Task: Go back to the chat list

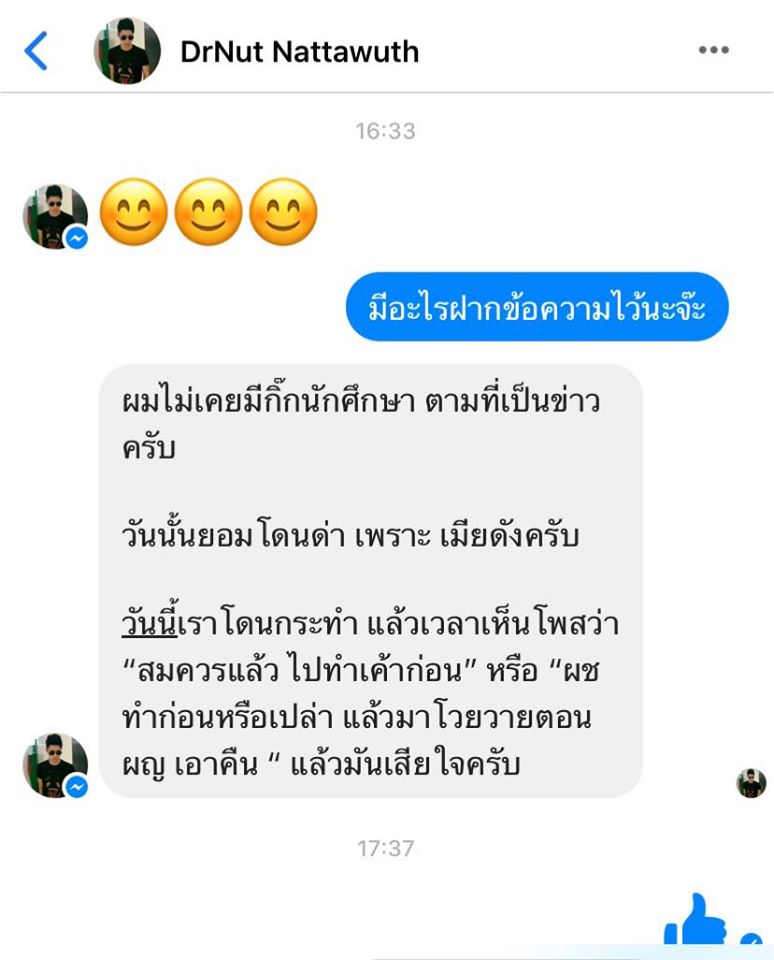Action: click(x=36, y=51)
